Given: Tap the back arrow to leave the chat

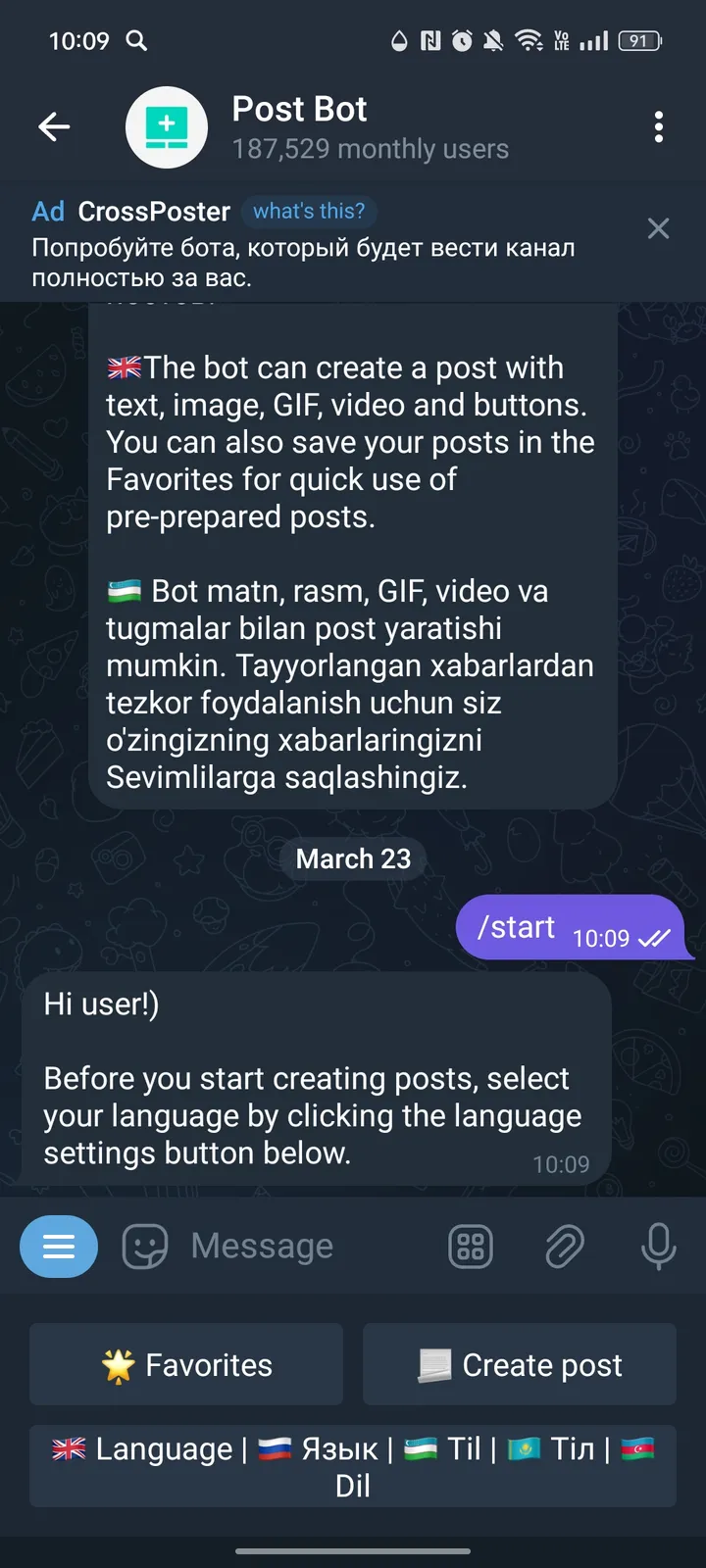Looking at the screenshot, I should 54,126.
